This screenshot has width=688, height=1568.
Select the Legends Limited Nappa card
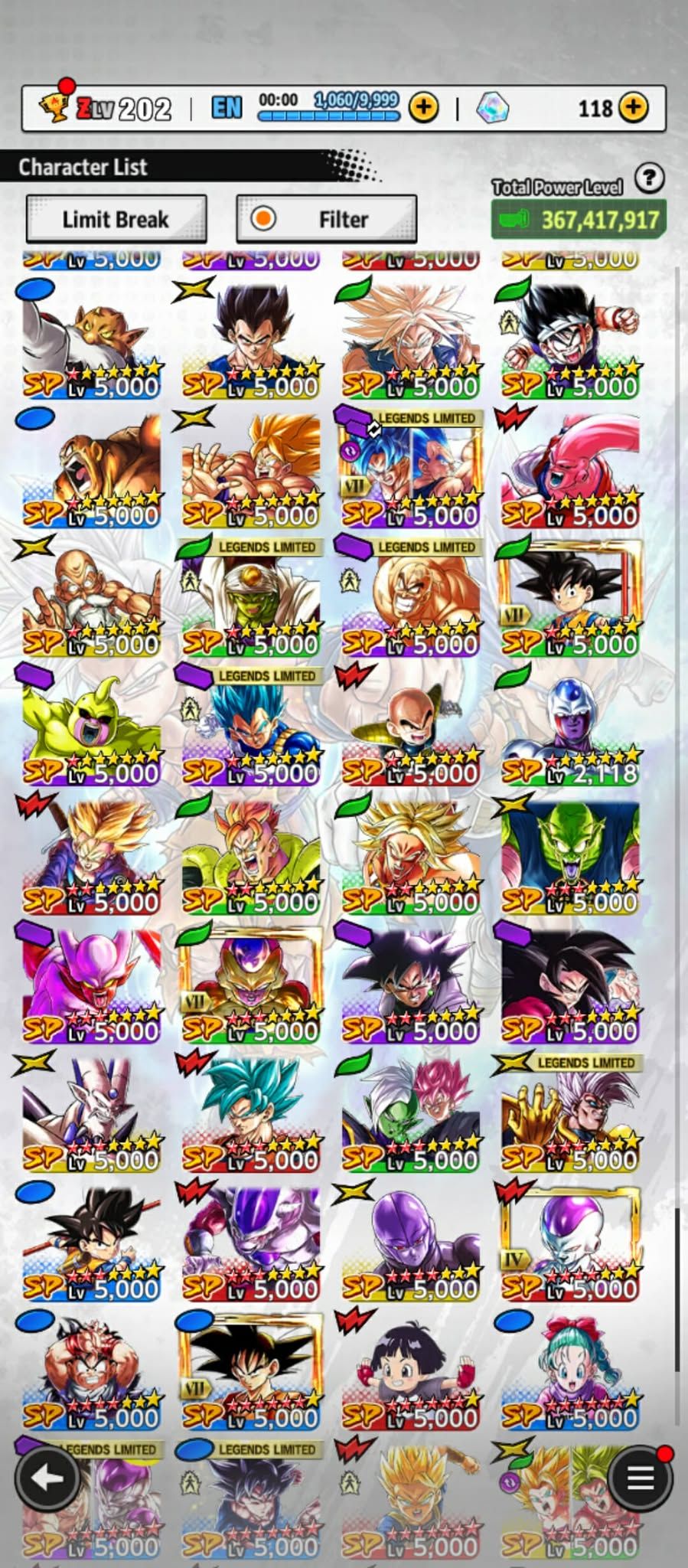(x=412, y=599)
